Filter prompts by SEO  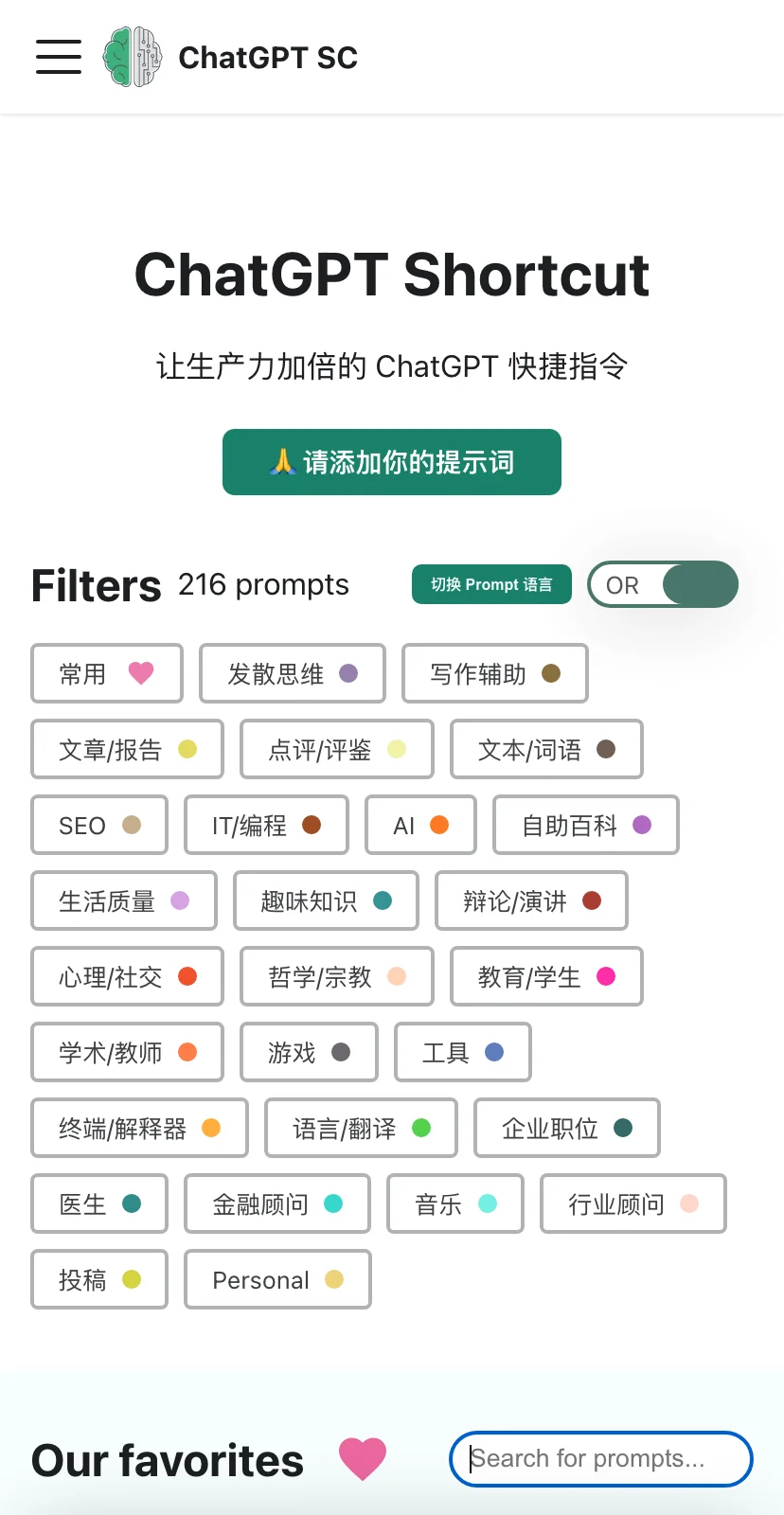tap(99, 825)
